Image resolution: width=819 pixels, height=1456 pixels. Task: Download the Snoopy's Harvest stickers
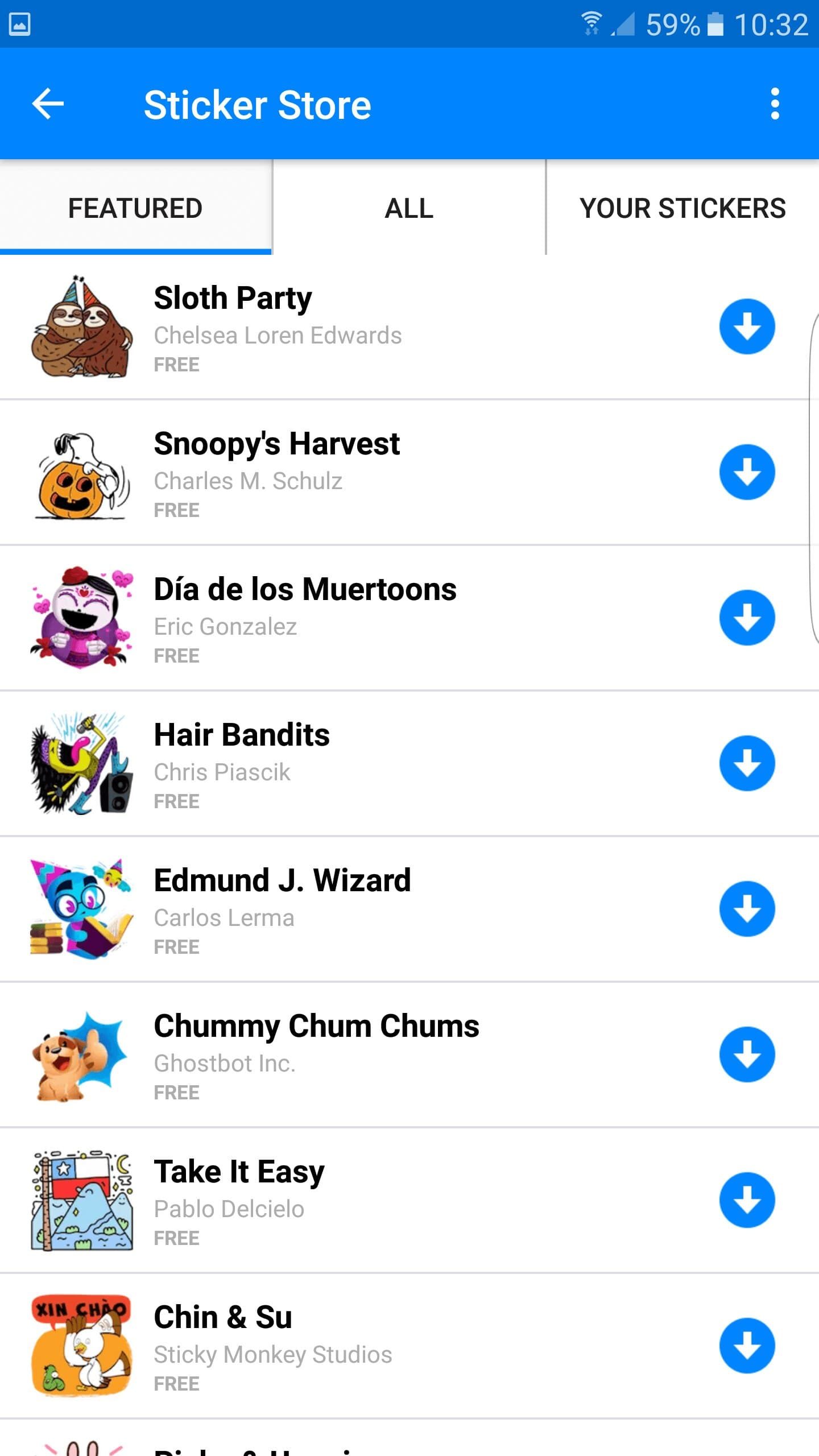747,472
